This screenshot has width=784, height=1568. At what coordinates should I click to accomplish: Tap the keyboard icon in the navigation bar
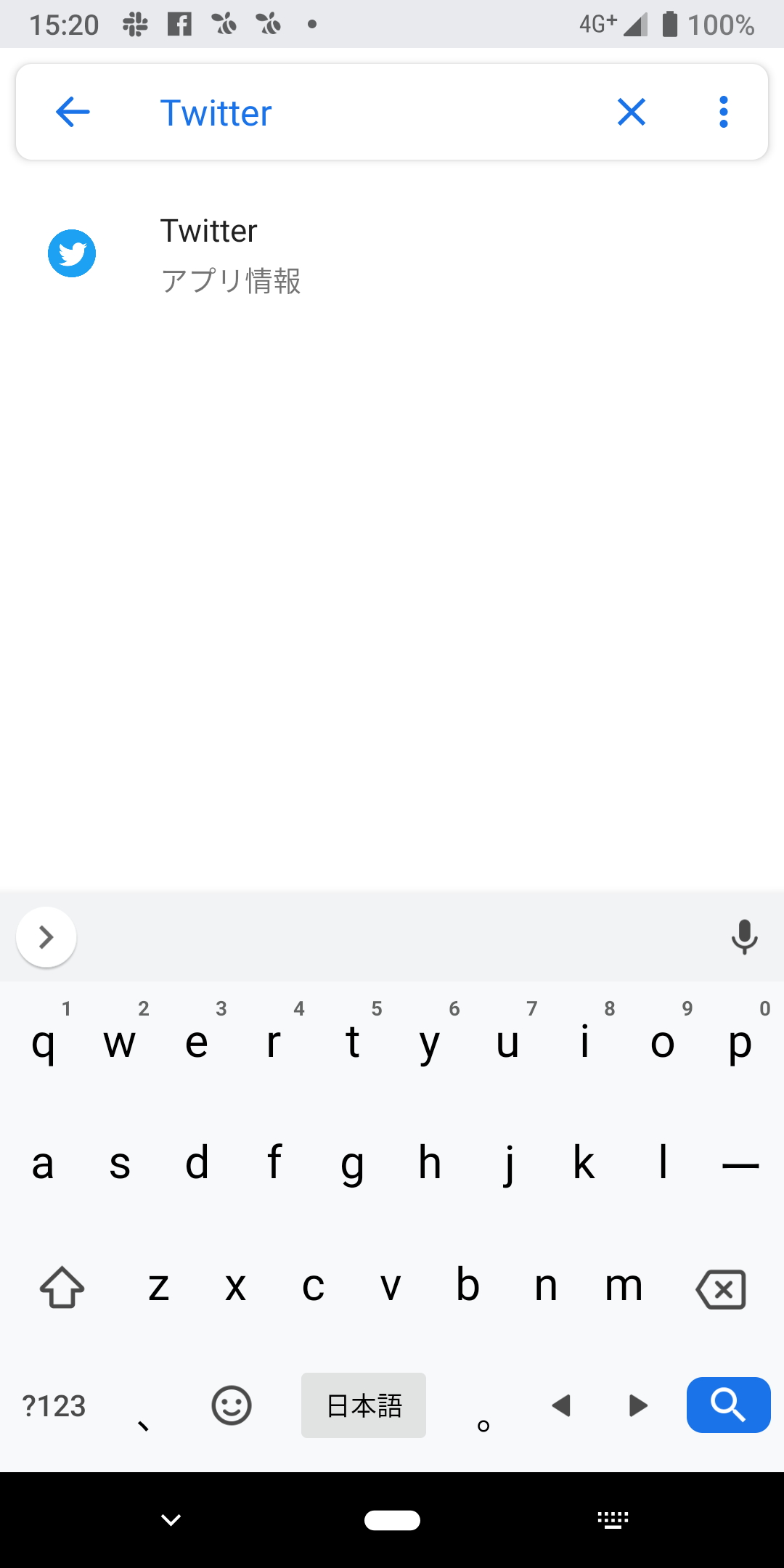pos(613,1520)
